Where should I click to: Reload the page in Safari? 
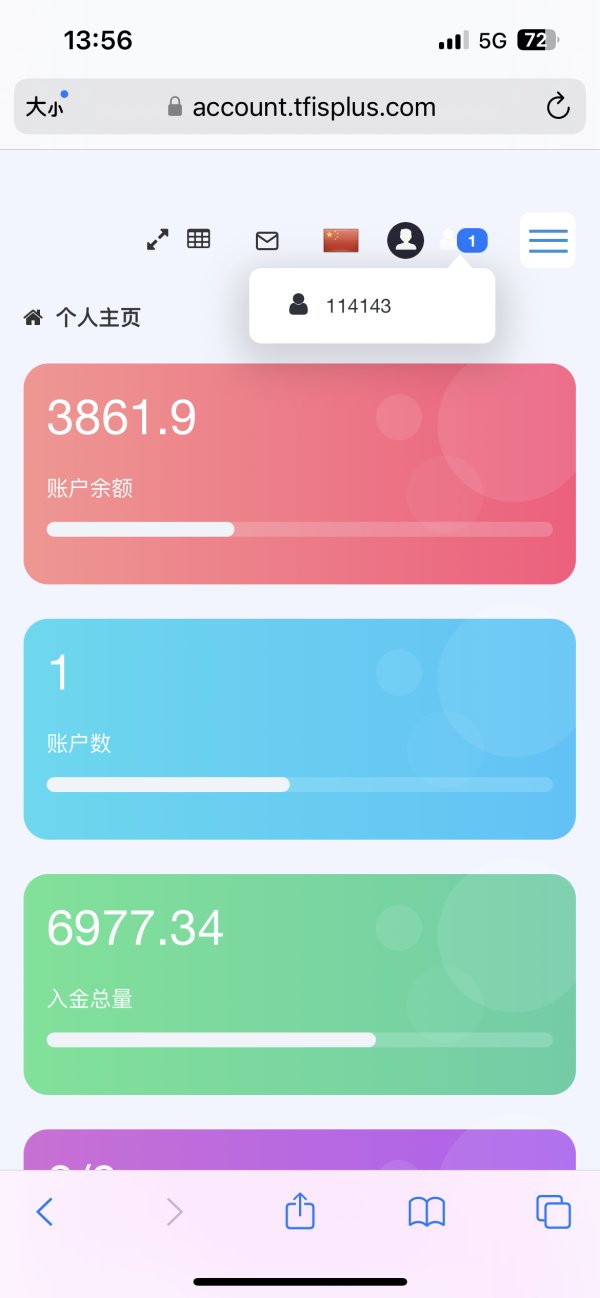(x=558, y=107)
